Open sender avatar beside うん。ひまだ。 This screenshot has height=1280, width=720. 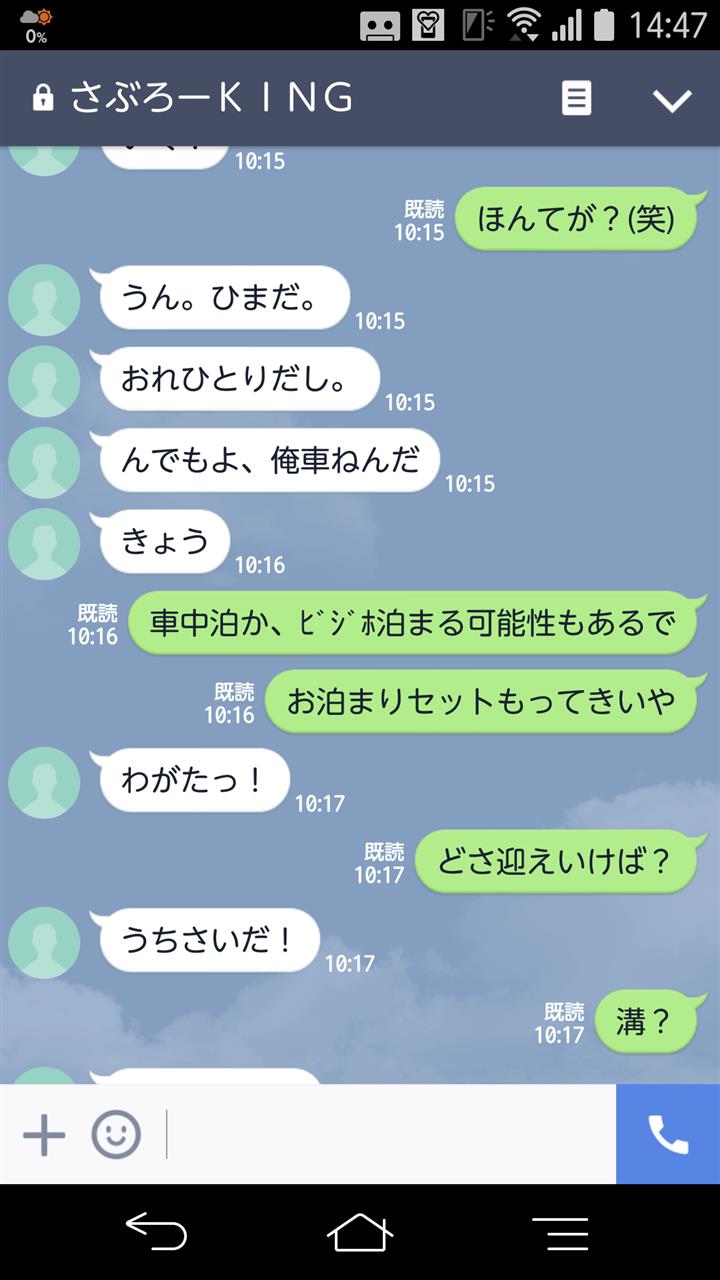(x=44, y=300)
